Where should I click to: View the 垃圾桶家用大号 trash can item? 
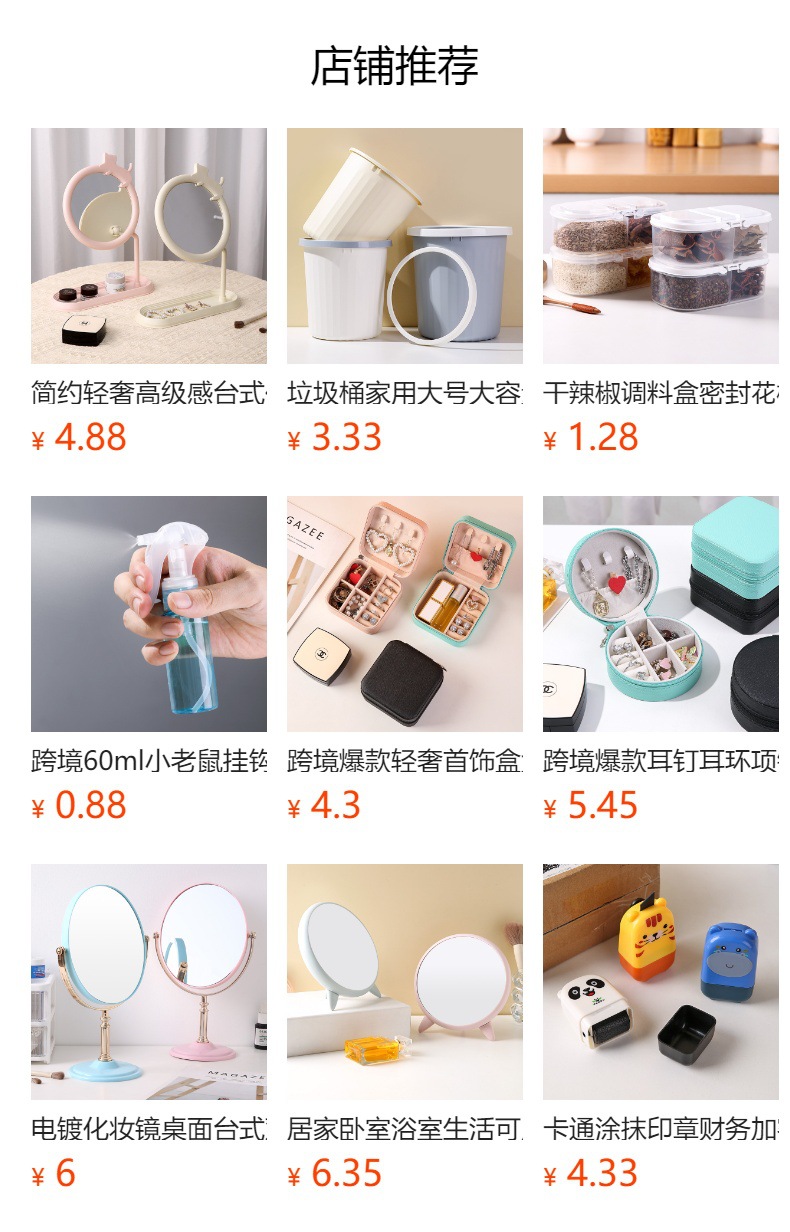click(x=405, y=246)
